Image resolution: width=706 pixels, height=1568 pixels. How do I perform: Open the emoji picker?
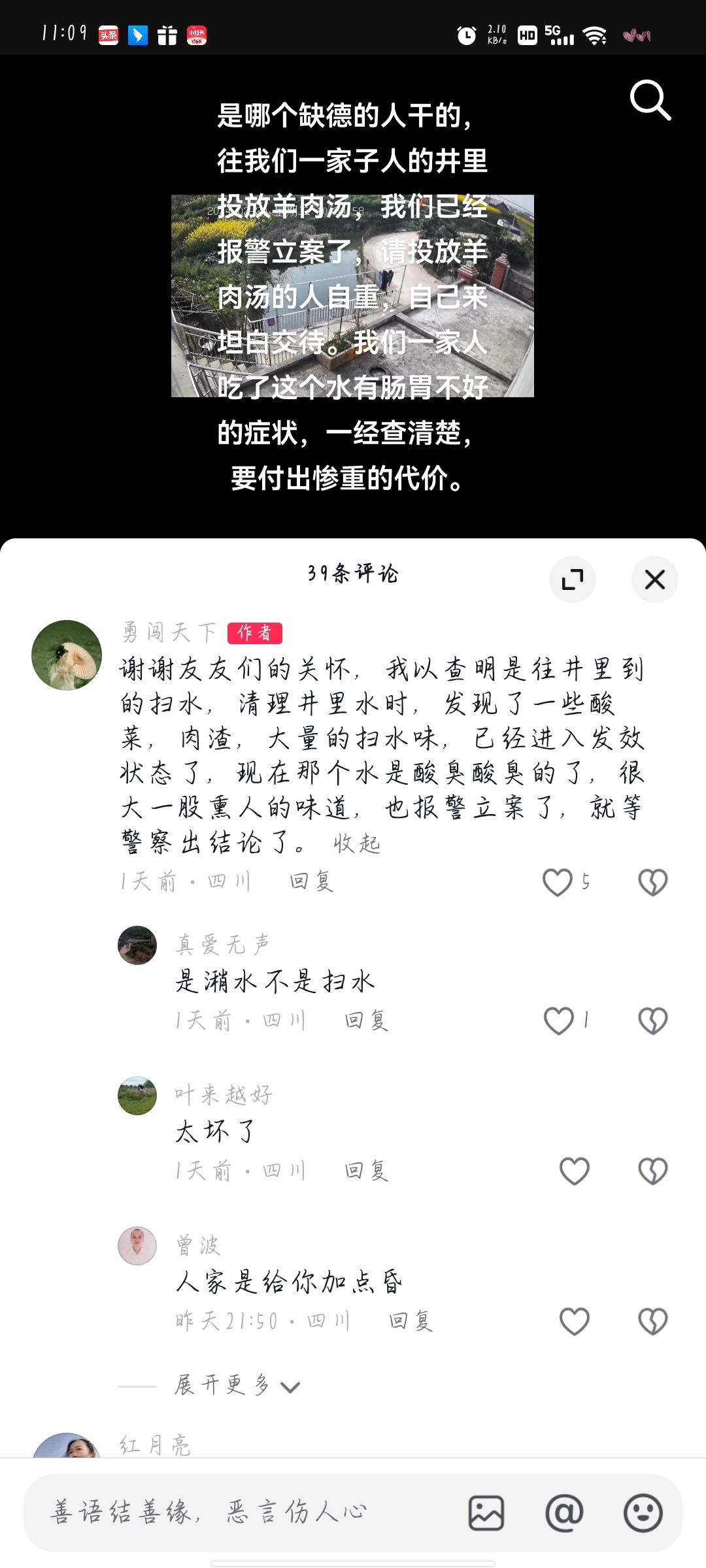643,1512
